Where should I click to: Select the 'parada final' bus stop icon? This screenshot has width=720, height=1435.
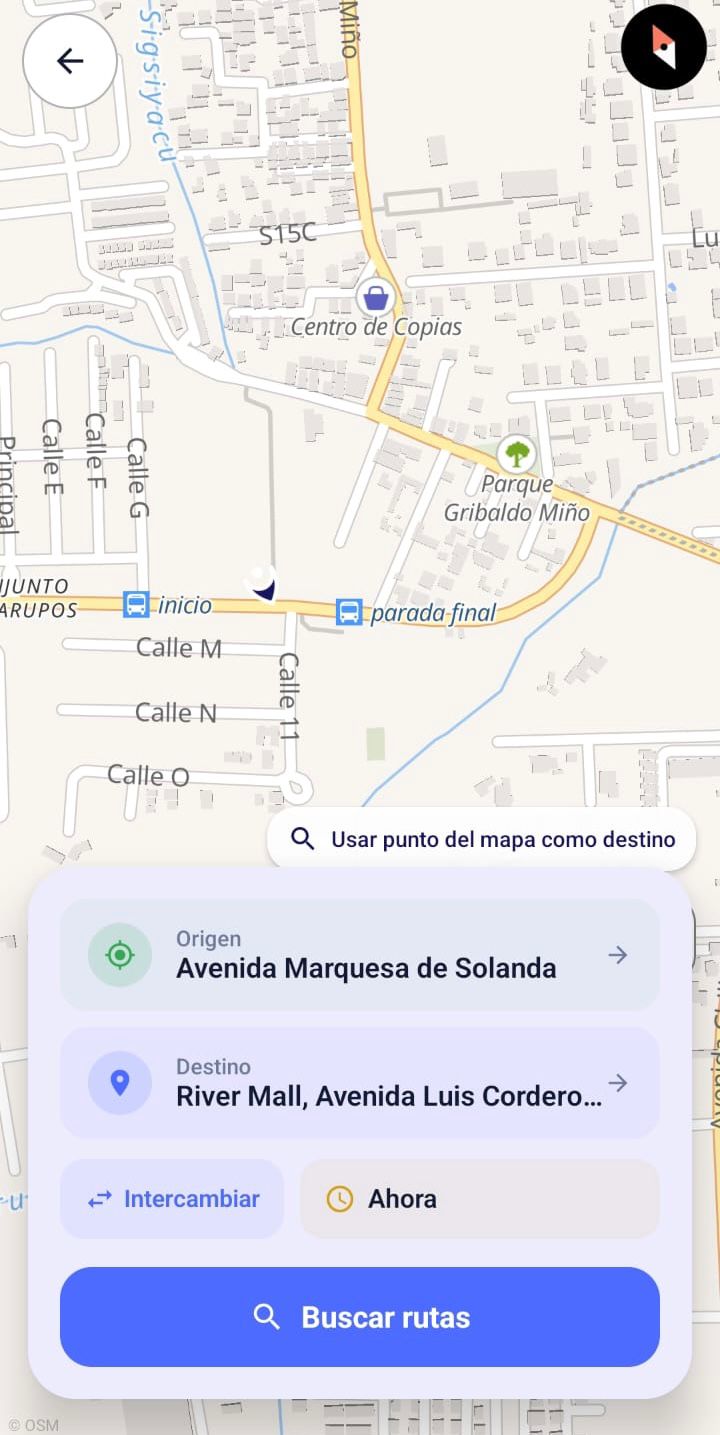tap(351, 612)
